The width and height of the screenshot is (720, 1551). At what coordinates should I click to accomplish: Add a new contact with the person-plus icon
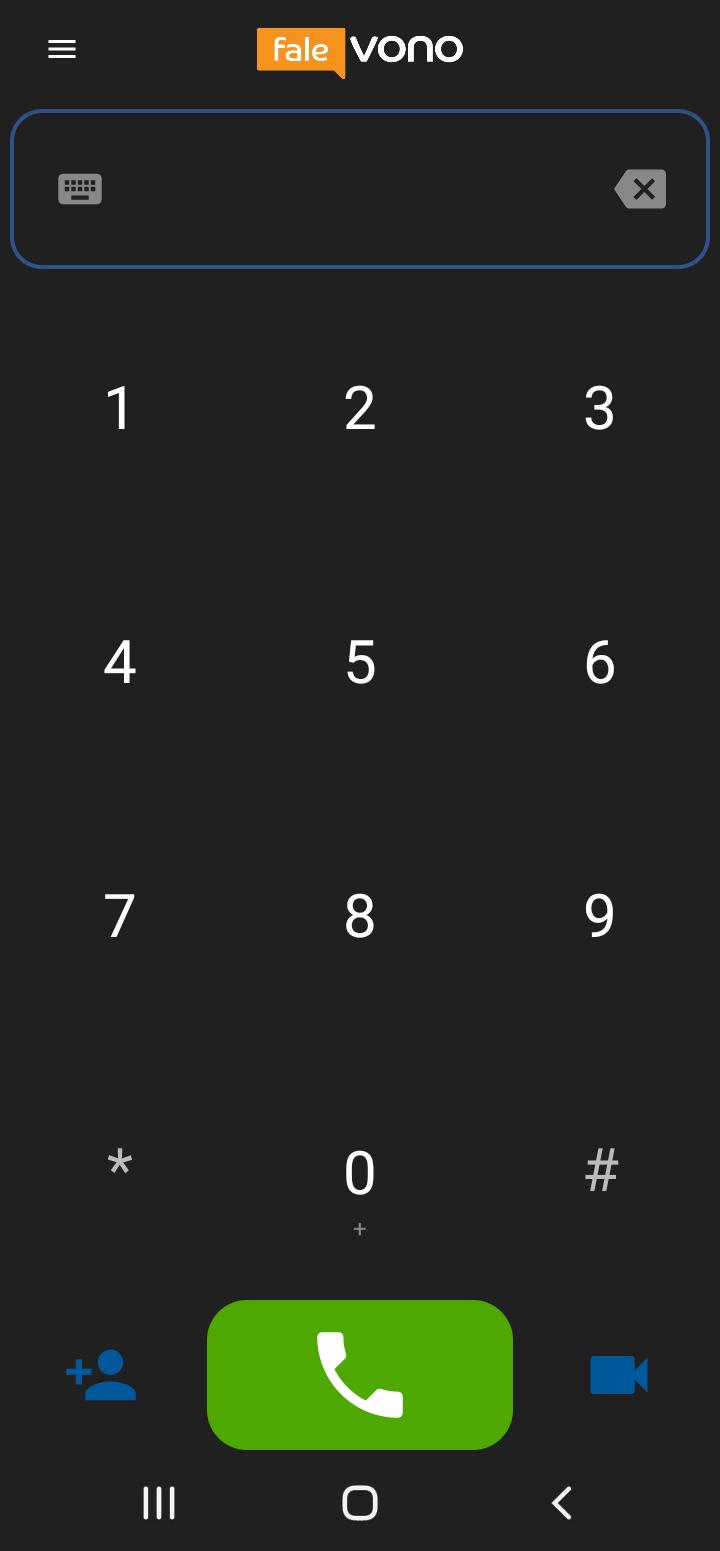(101, 1375)
